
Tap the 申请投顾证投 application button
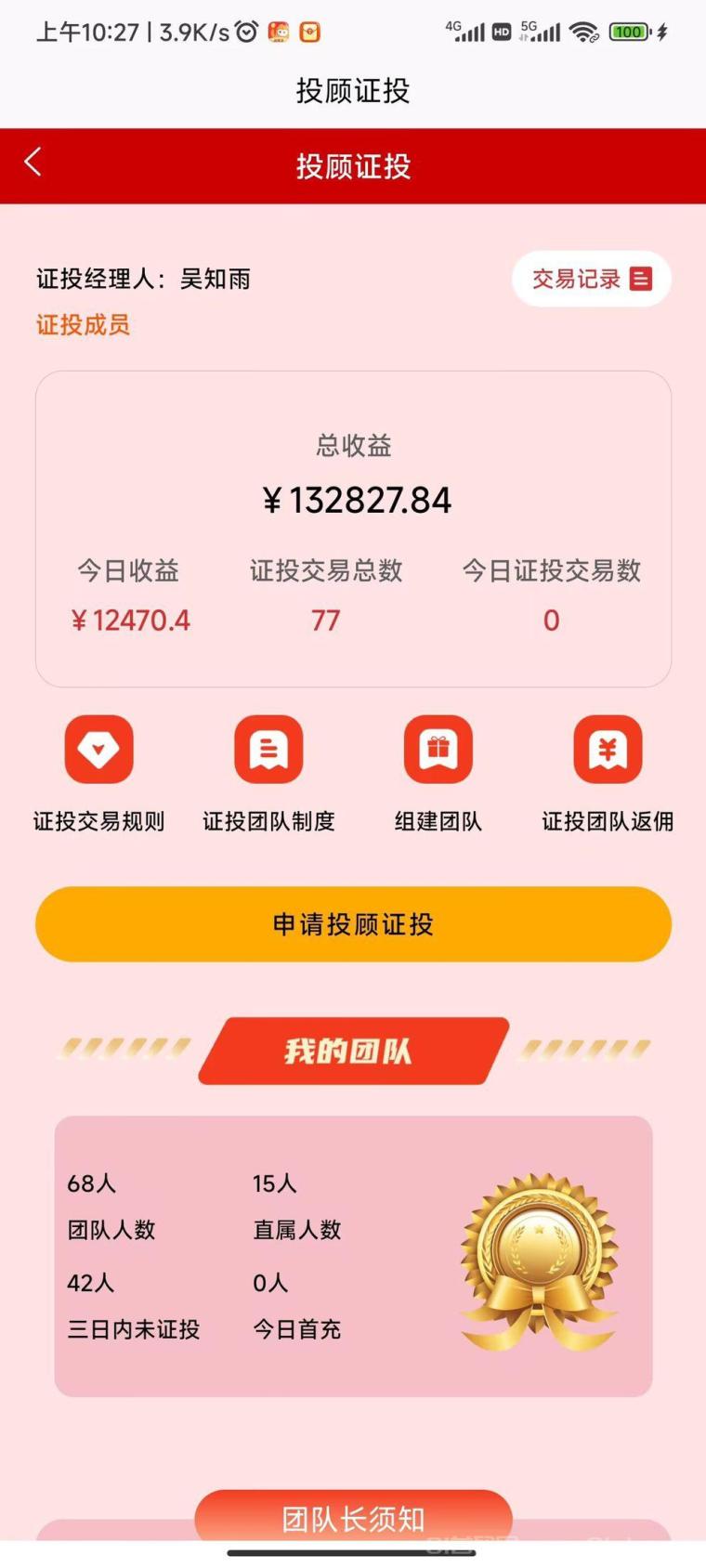[x=353, y=923]
